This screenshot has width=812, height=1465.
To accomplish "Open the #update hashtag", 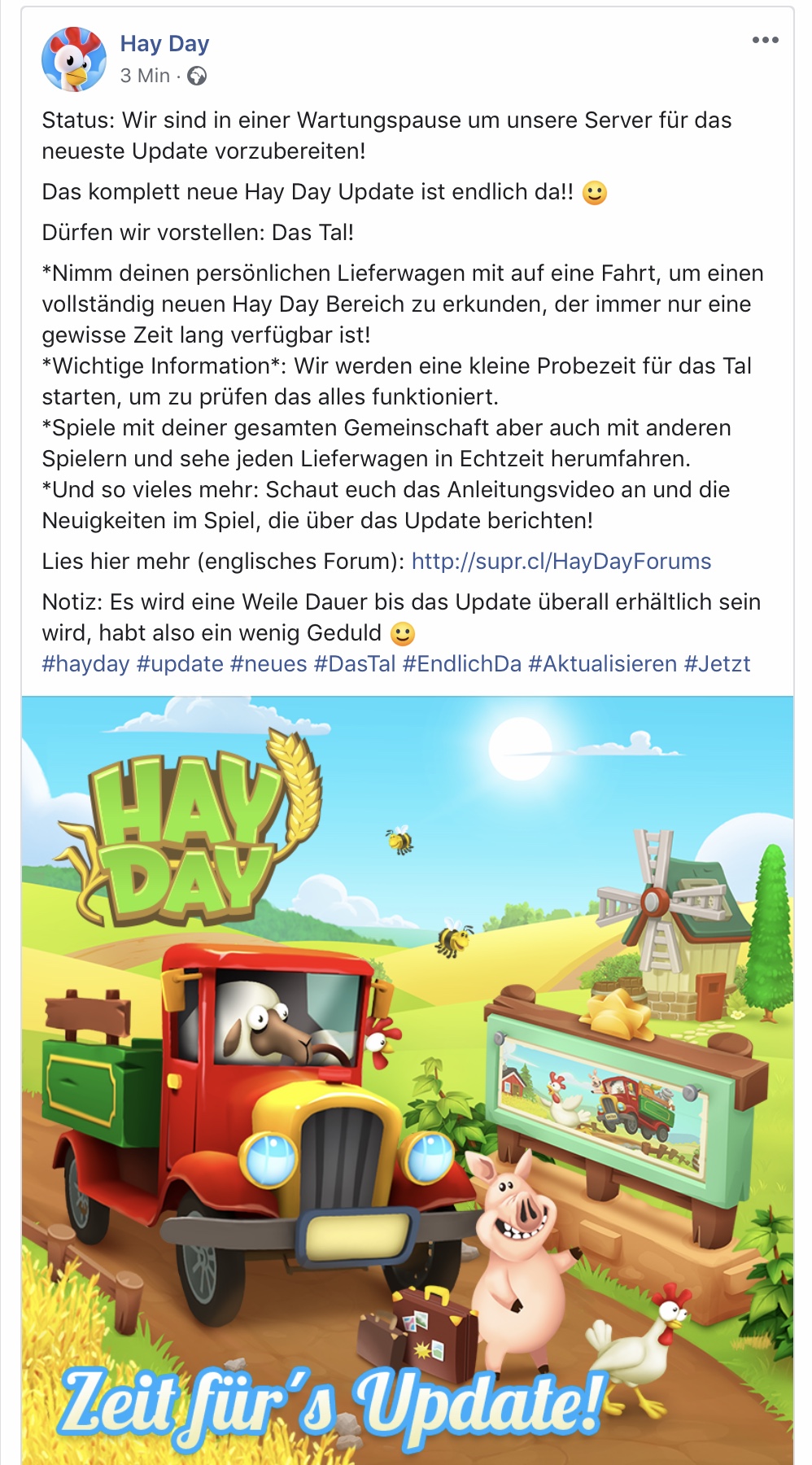I will pyautogui.click(x=180, y=664).
